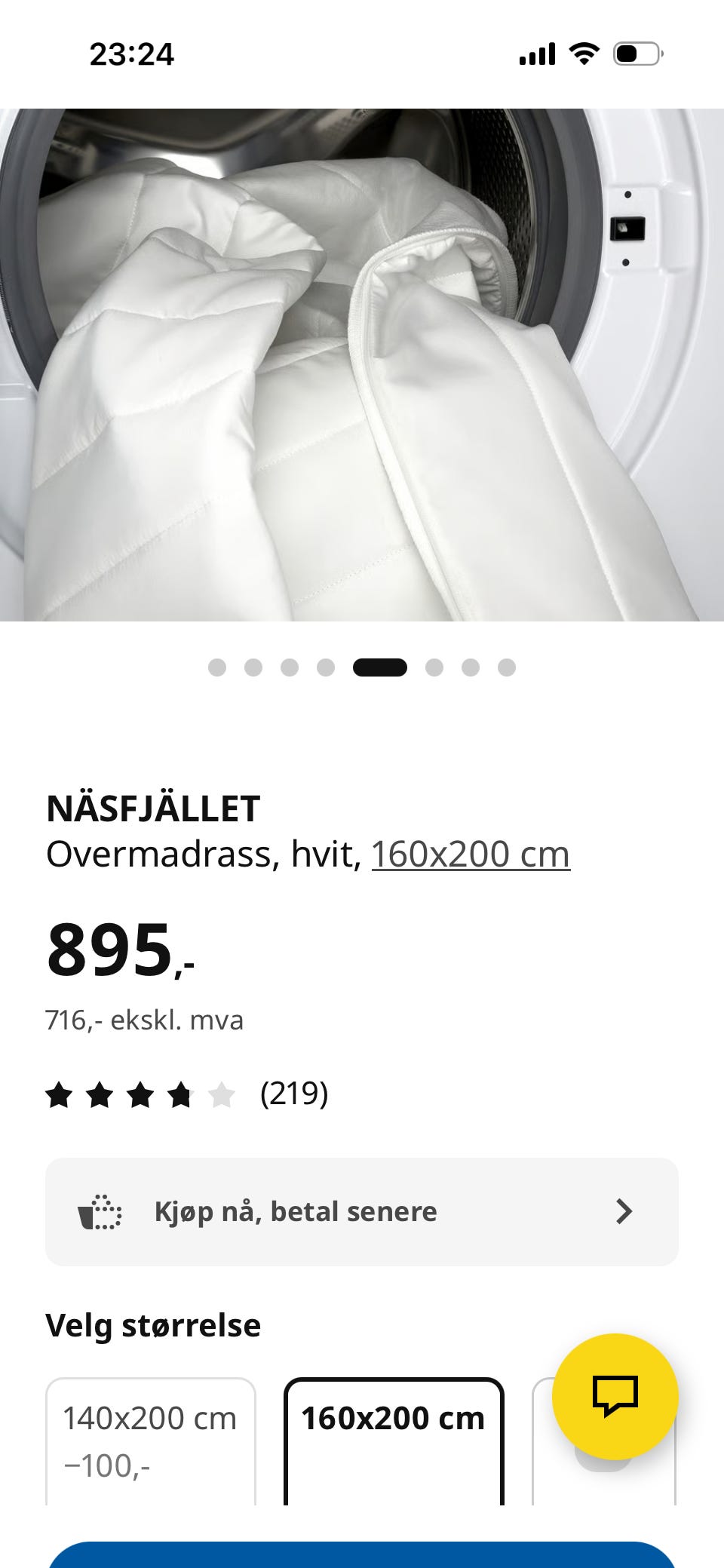
Task: Tap the underlined 160x200 cm size link
Action: pos(471,855)
